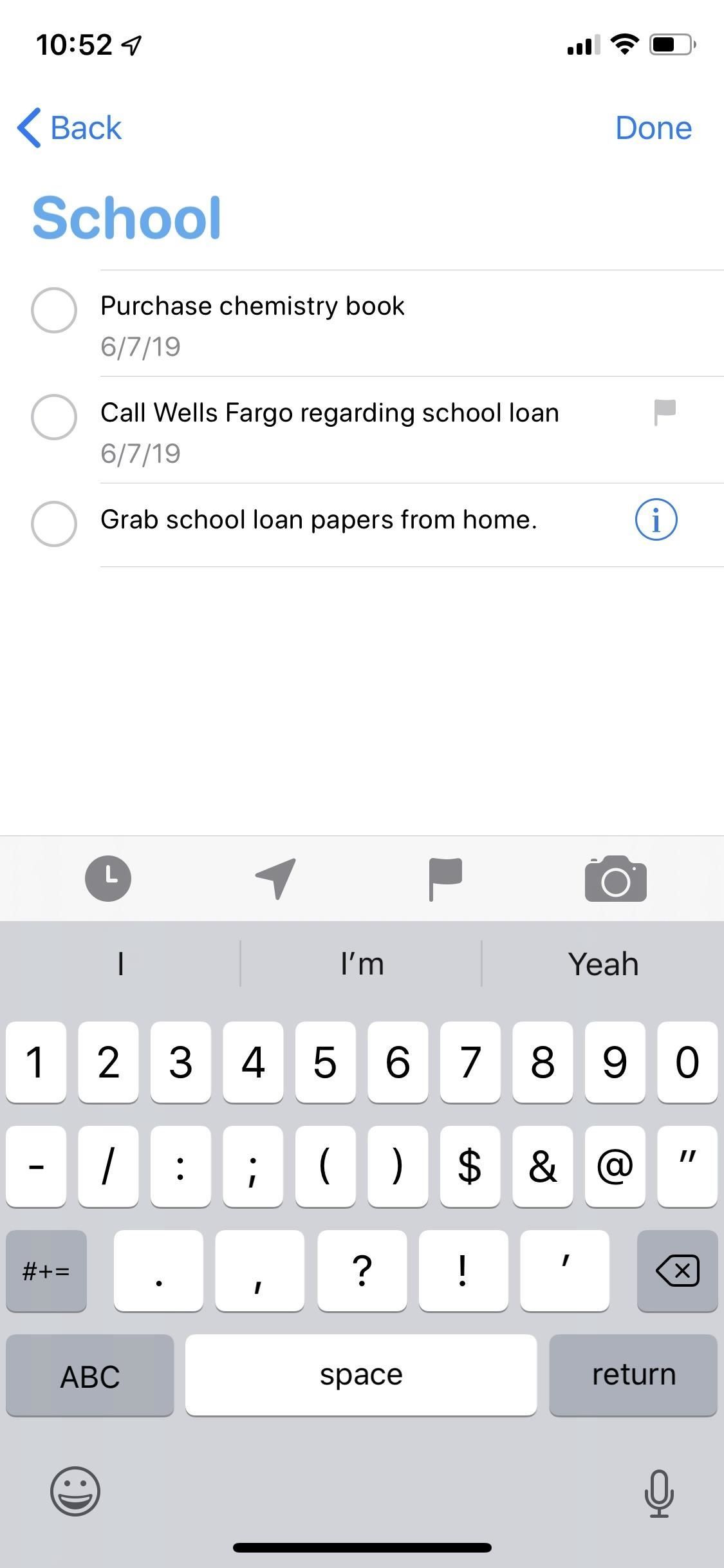The height and width of the screenshot is (1568, 724).
Task: Open emoji keyboard with the smiley icon
Action: [x=75, y=1492]
